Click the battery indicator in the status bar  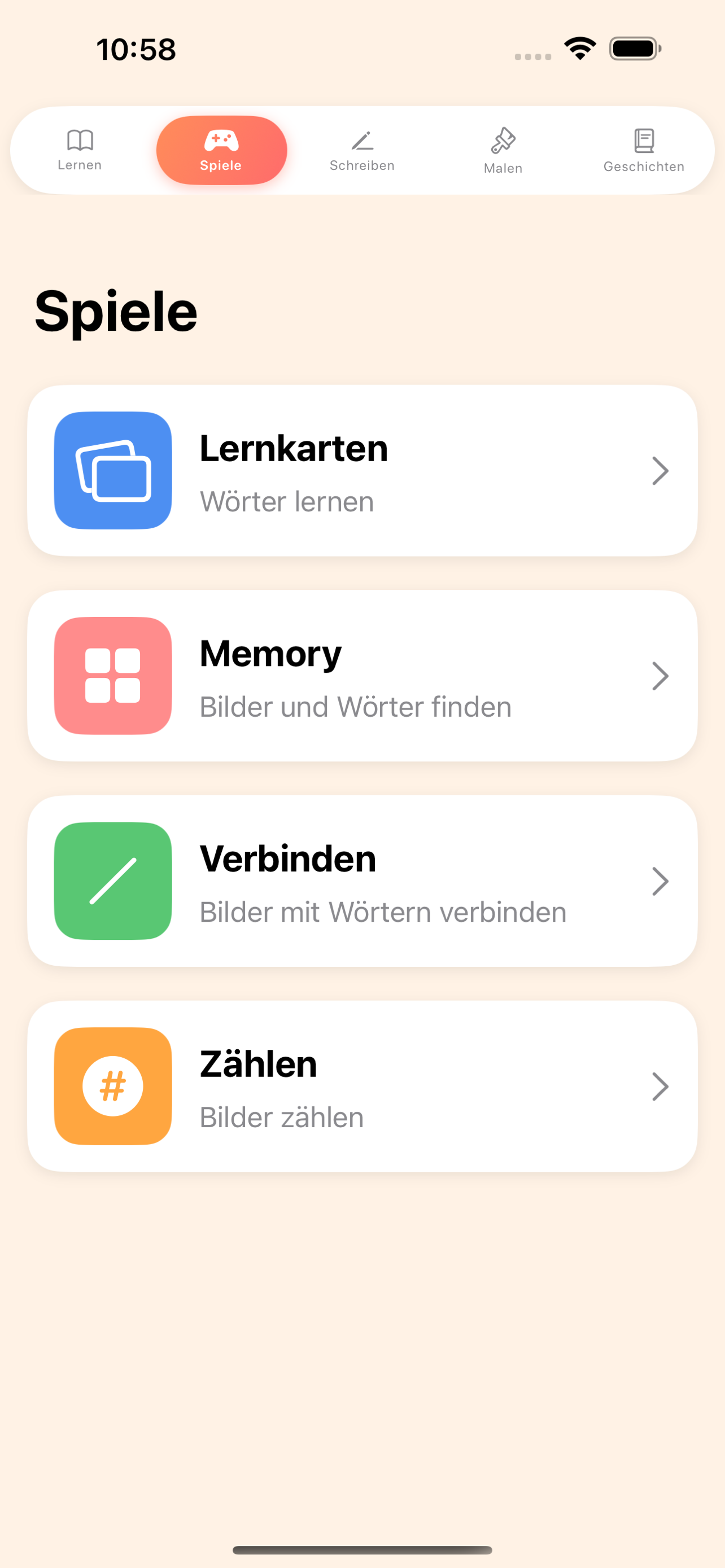(634, 49)
